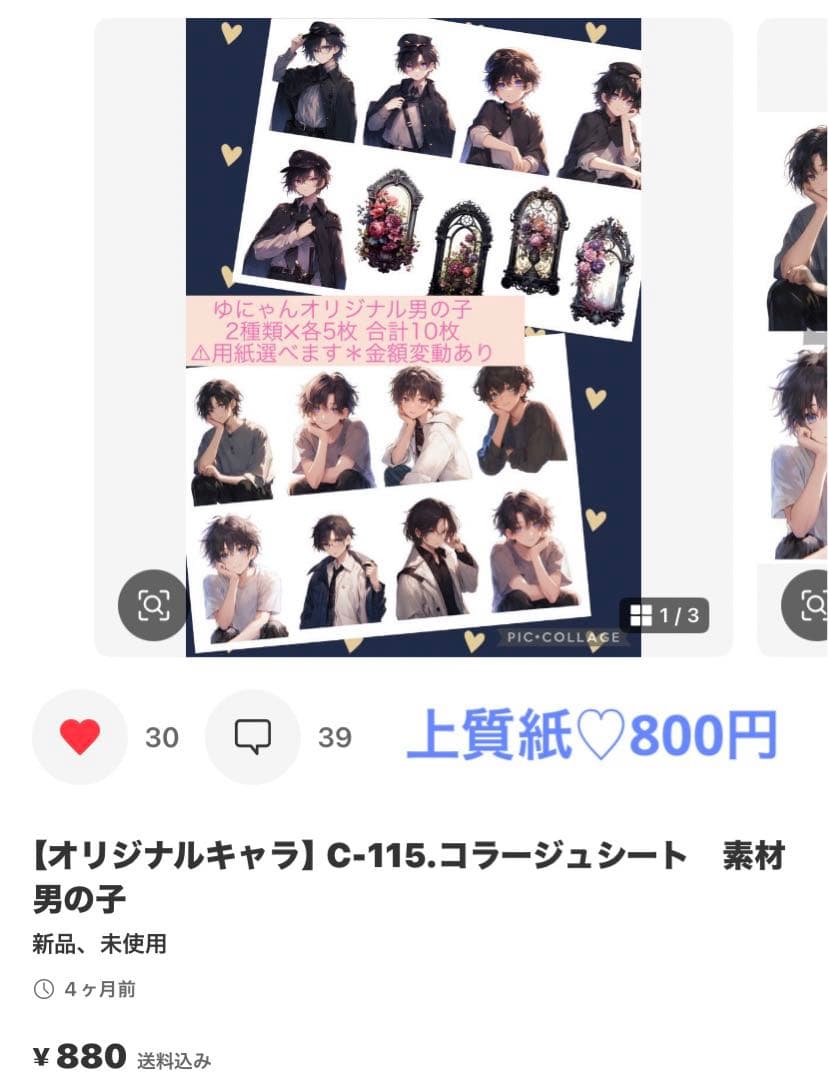Tap the clock icon next to 4ヶ月前
This screenshot has width=828, height=1080.
41,990
